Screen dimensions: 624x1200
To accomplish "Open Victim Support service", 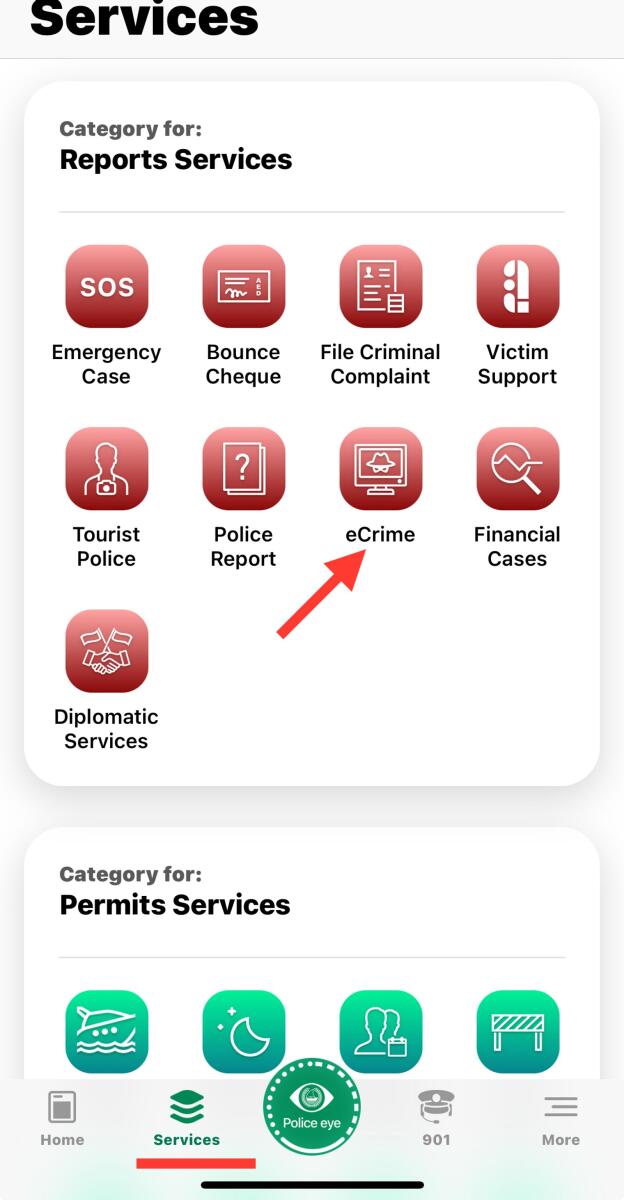I will 517,287.
